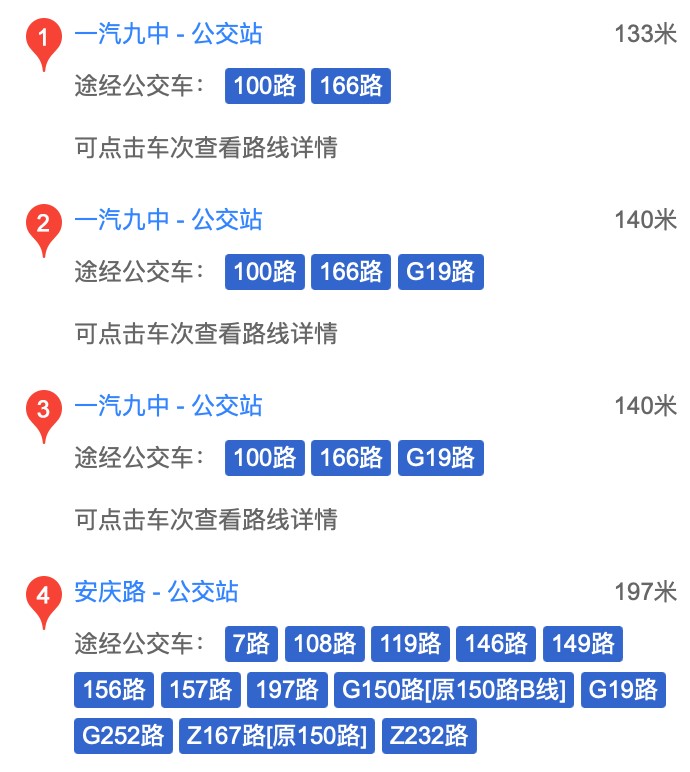690x772 pixels.
Task: Select the 157路 route chip
Action: tap(200, 690)
